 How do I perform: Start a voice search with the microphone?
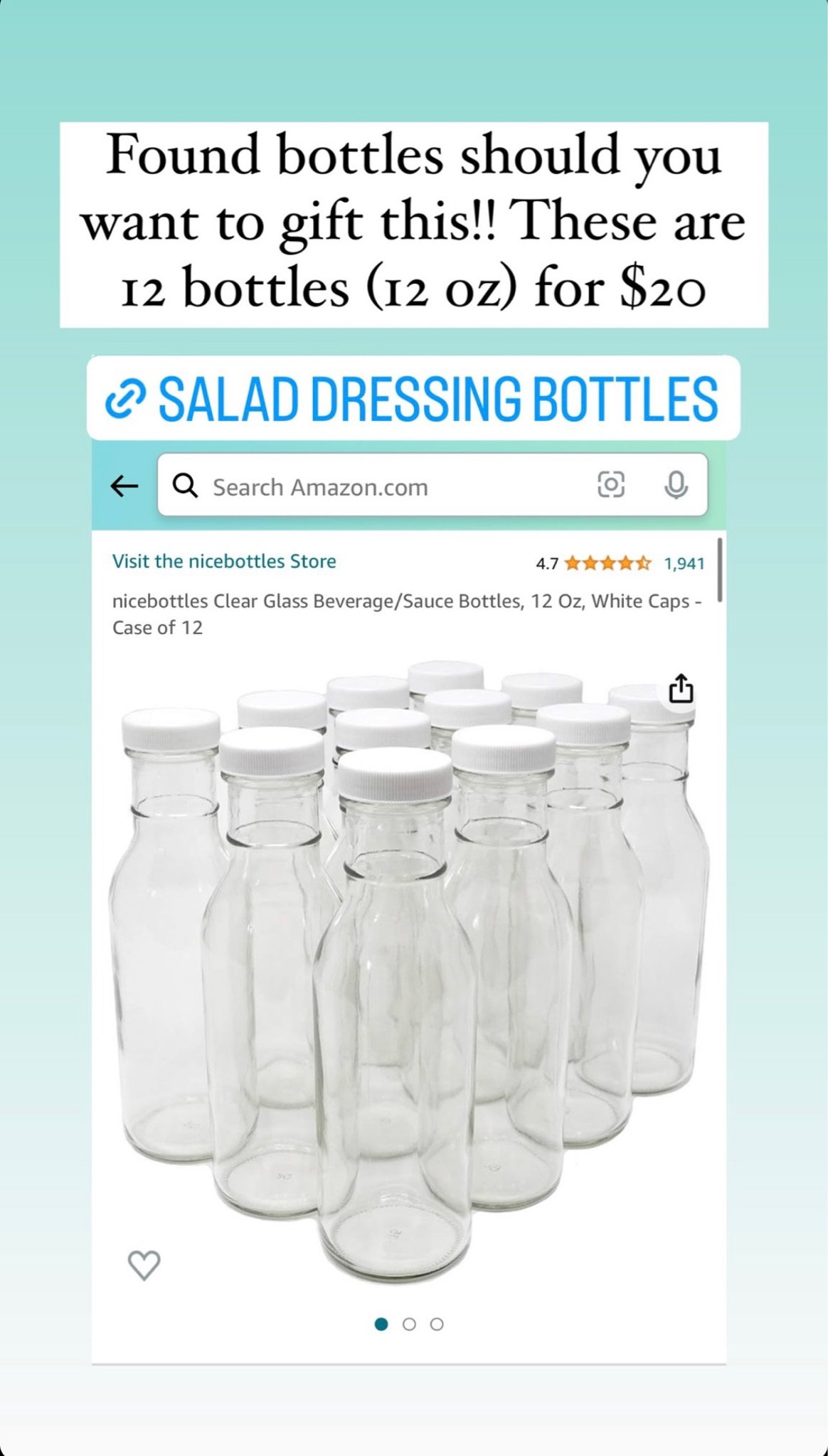pyautogui.click(x=676, y=485)
